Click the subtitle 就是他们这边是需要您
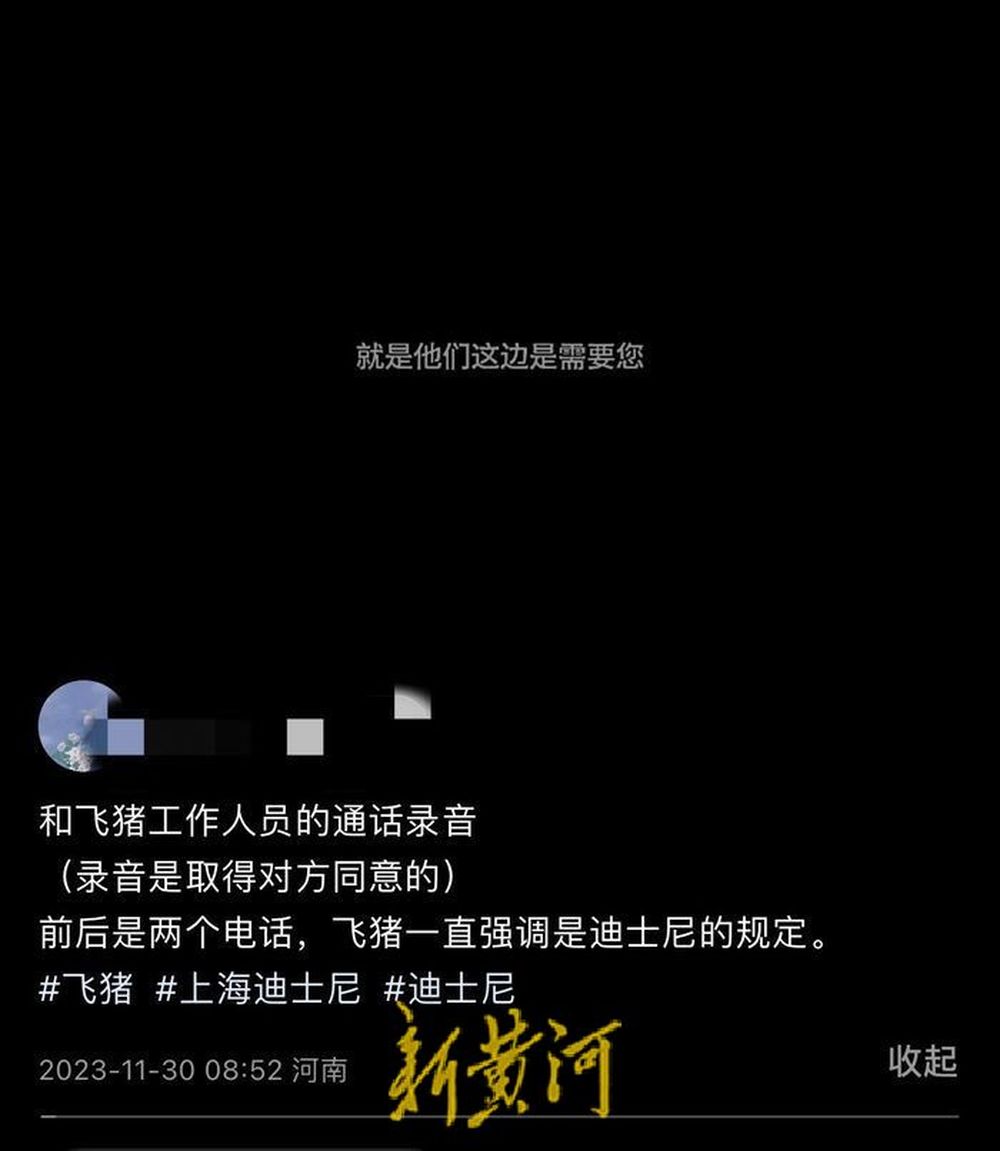The height and width of the screenshot is (1151, 1000). coord(502,356)
